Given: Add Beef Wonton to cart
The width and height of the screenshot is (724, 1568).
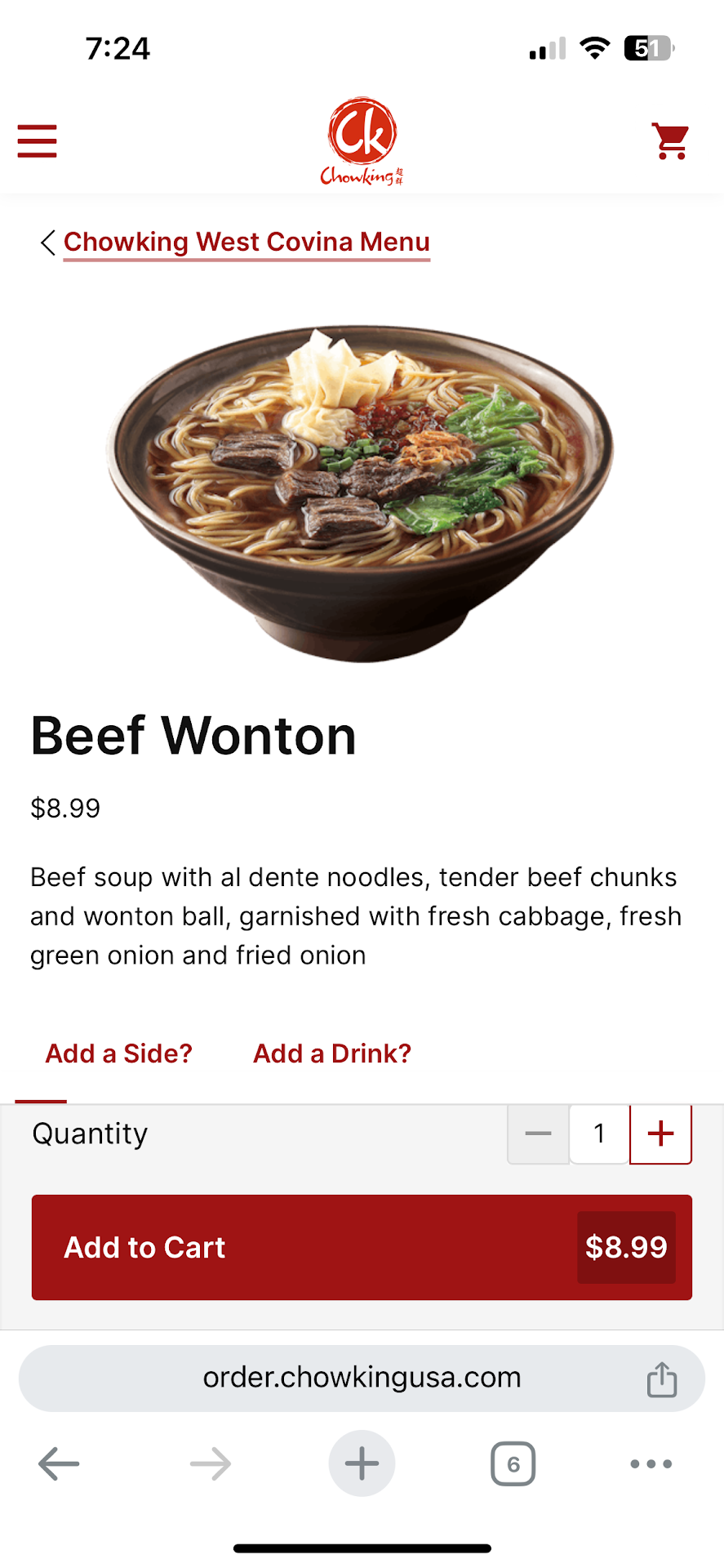Looking at the screenshot, I should (x=362, y=1247).
